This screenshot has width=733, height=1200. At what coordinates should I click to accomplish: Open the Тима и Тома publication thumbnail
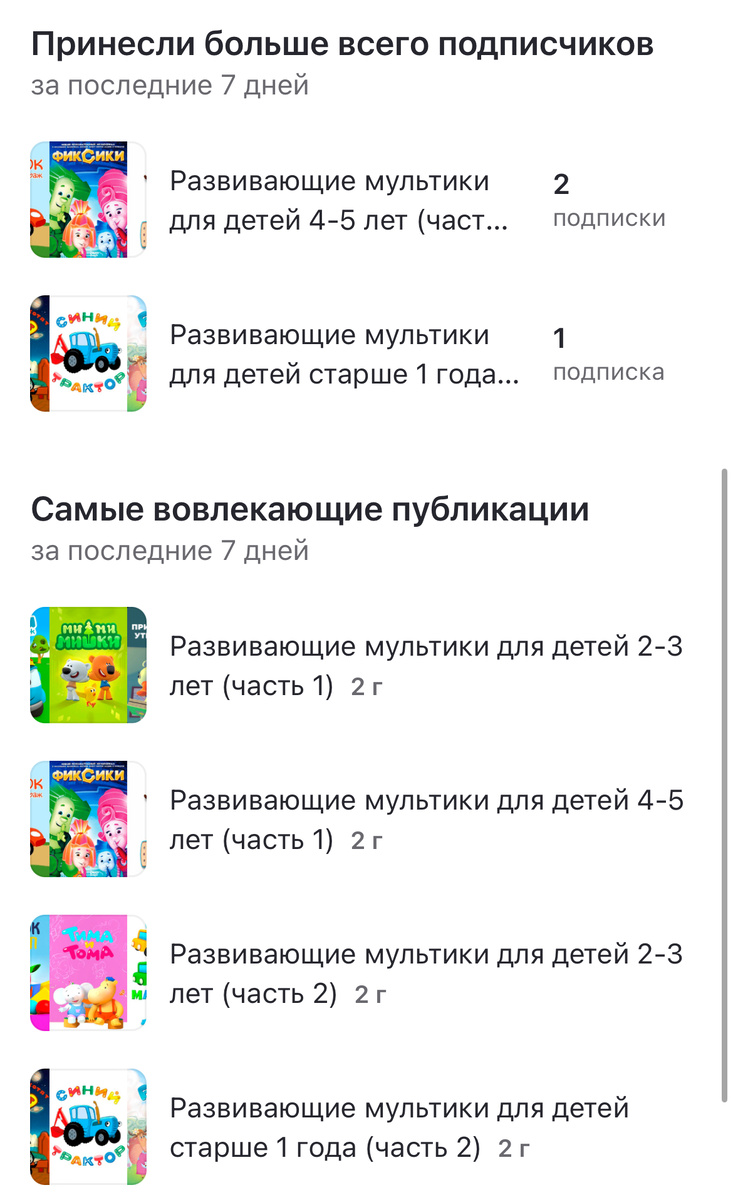point(88,972)
